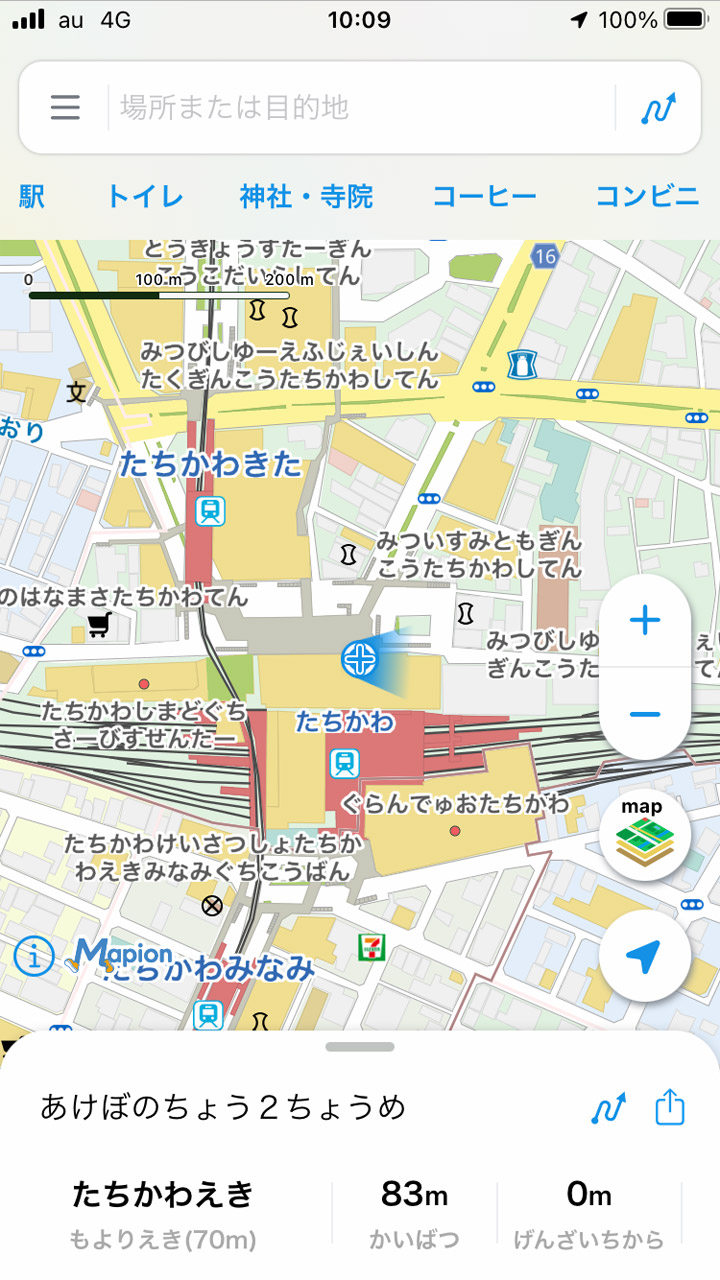Screen dimensions: 720x1280
Task: Zoom out with the − button
Action: pyautogui.click(x=645, y=715)
